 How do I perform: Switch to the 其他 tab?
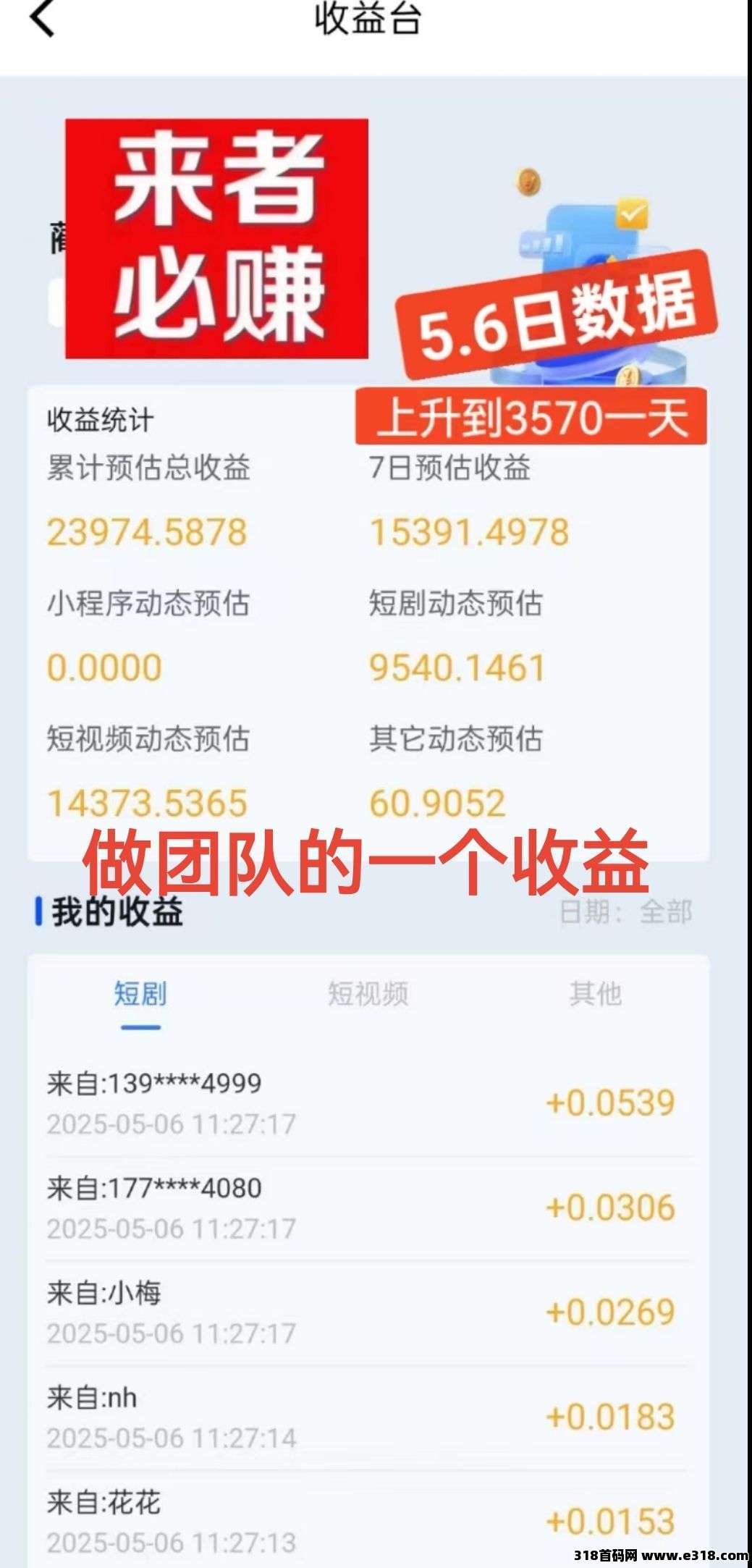[x=595, y=994]
